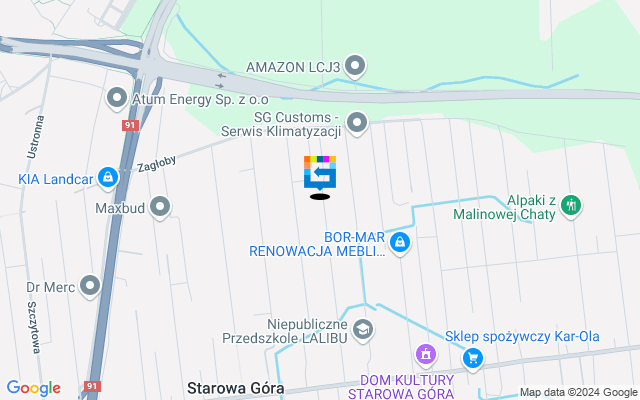The width and height of the screenshot is (640, 400).
Task: Select the central location pin with arrow
Action: [x=320, y=173]
